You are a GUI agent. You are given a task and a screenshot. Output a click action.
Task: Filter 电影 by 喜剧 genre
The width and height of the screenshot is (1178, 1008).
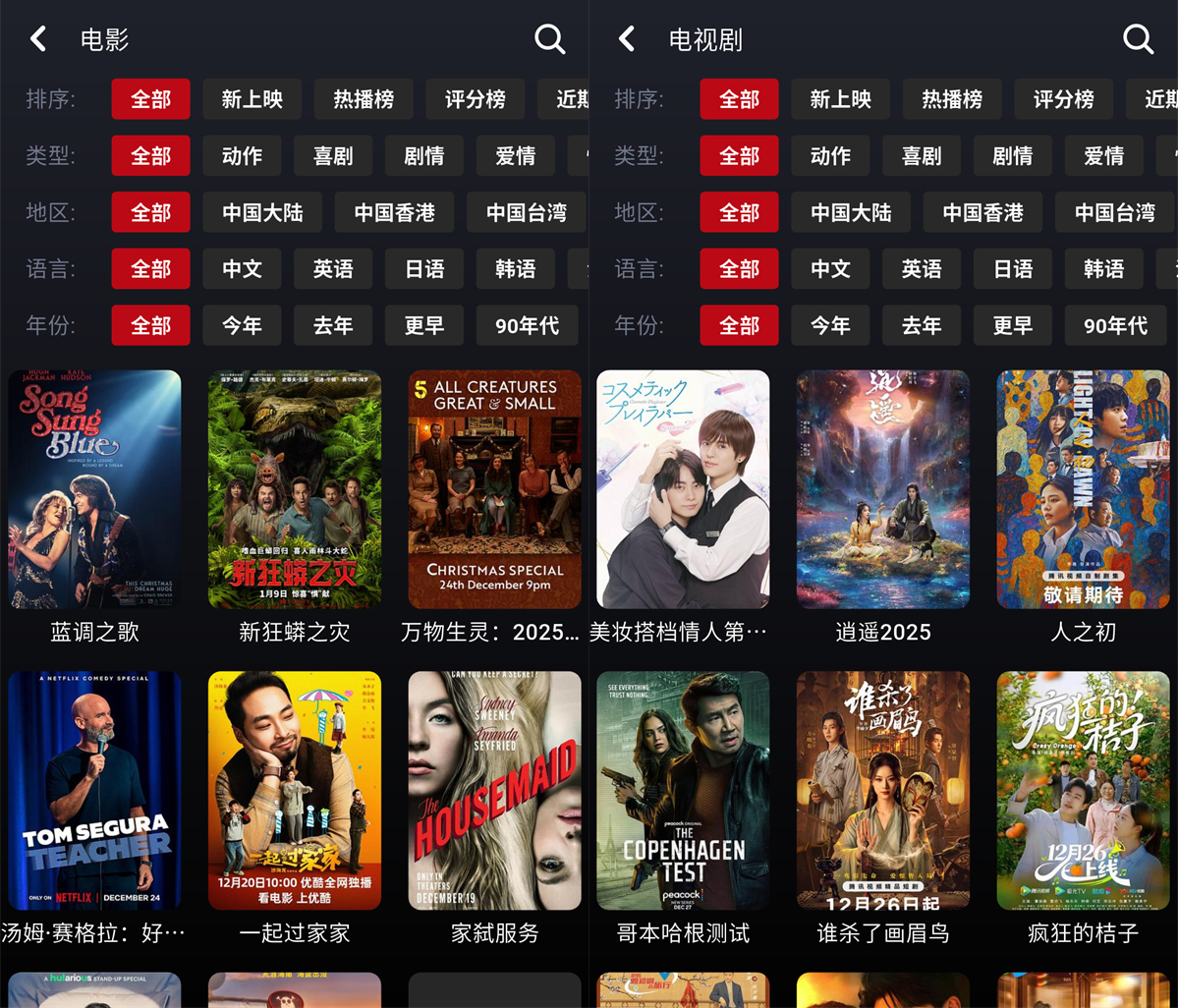click(x=333, y=156)
